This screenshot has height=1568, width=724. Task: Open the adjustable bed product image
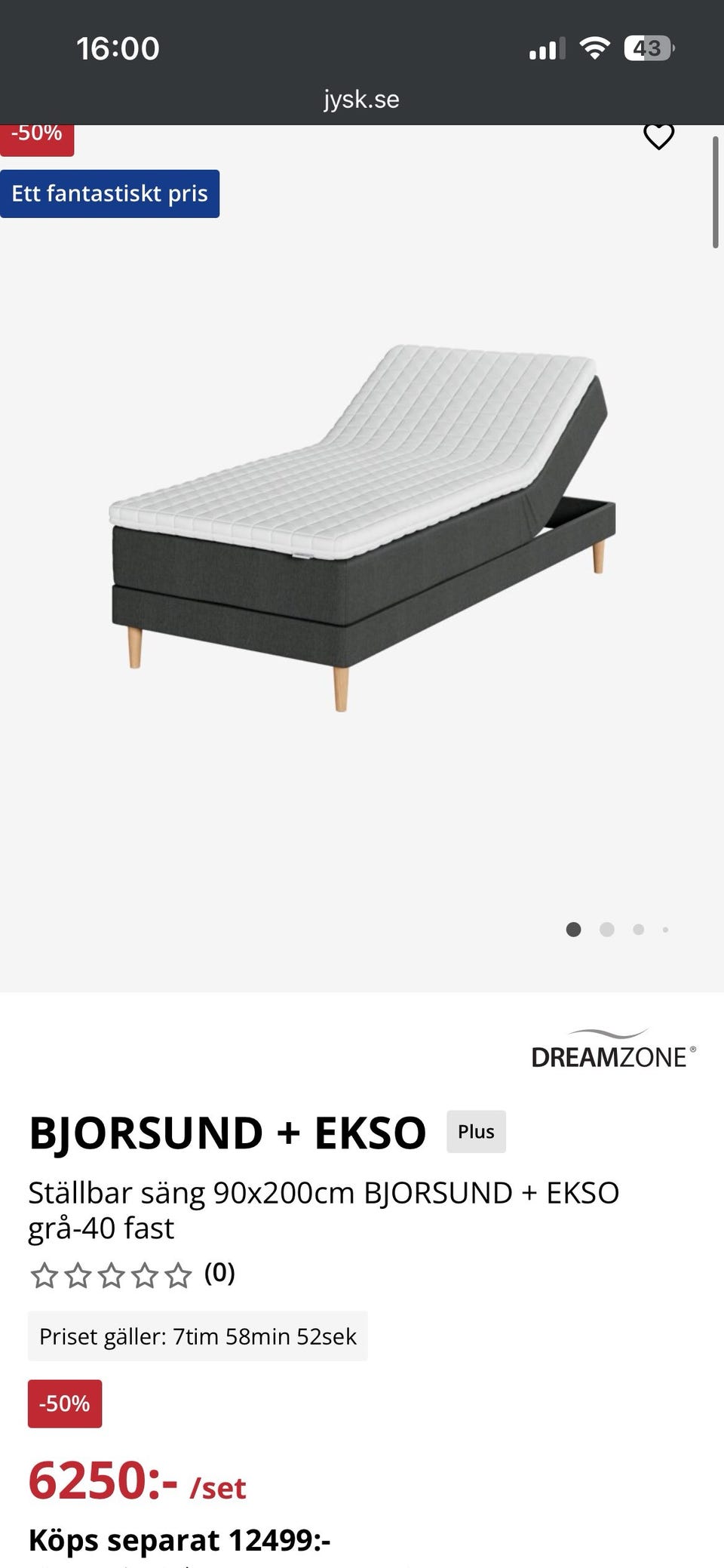(x=362, y=528)
